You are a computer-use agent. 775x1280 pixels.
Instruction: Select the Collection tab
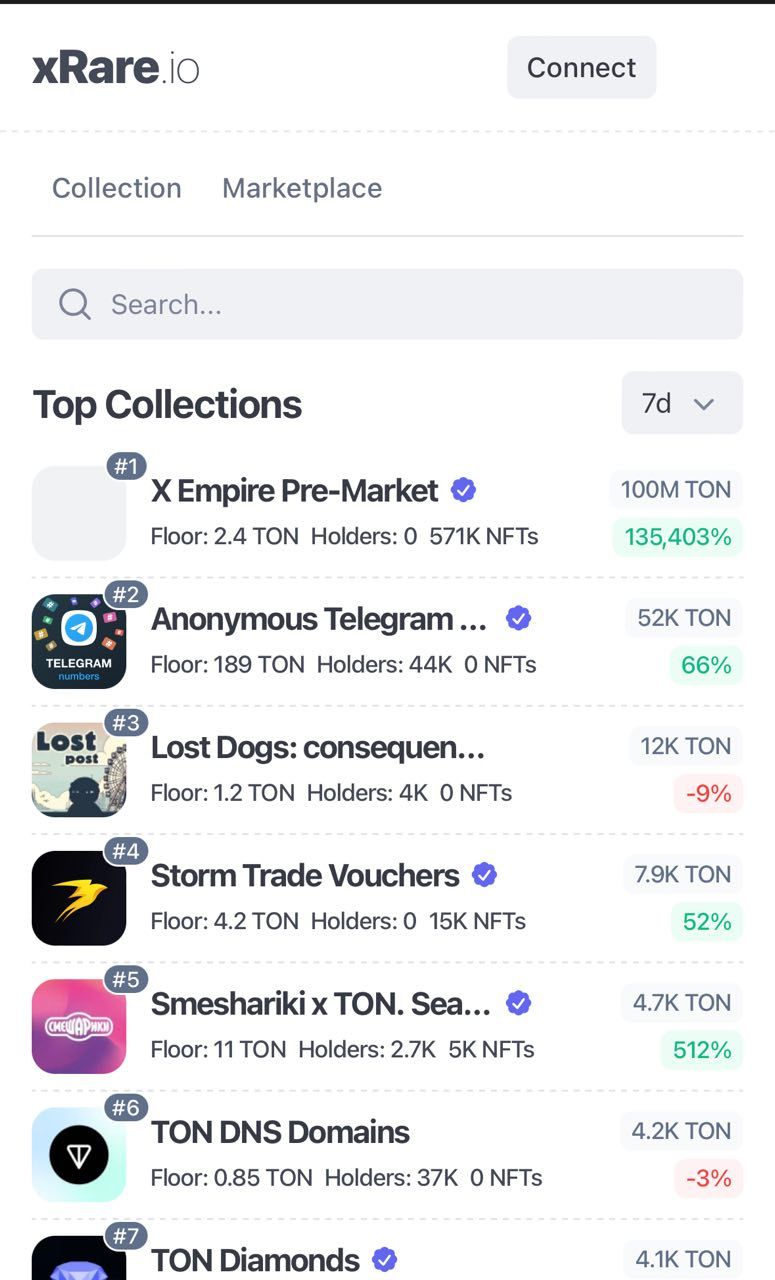click(x=116, y=188)
